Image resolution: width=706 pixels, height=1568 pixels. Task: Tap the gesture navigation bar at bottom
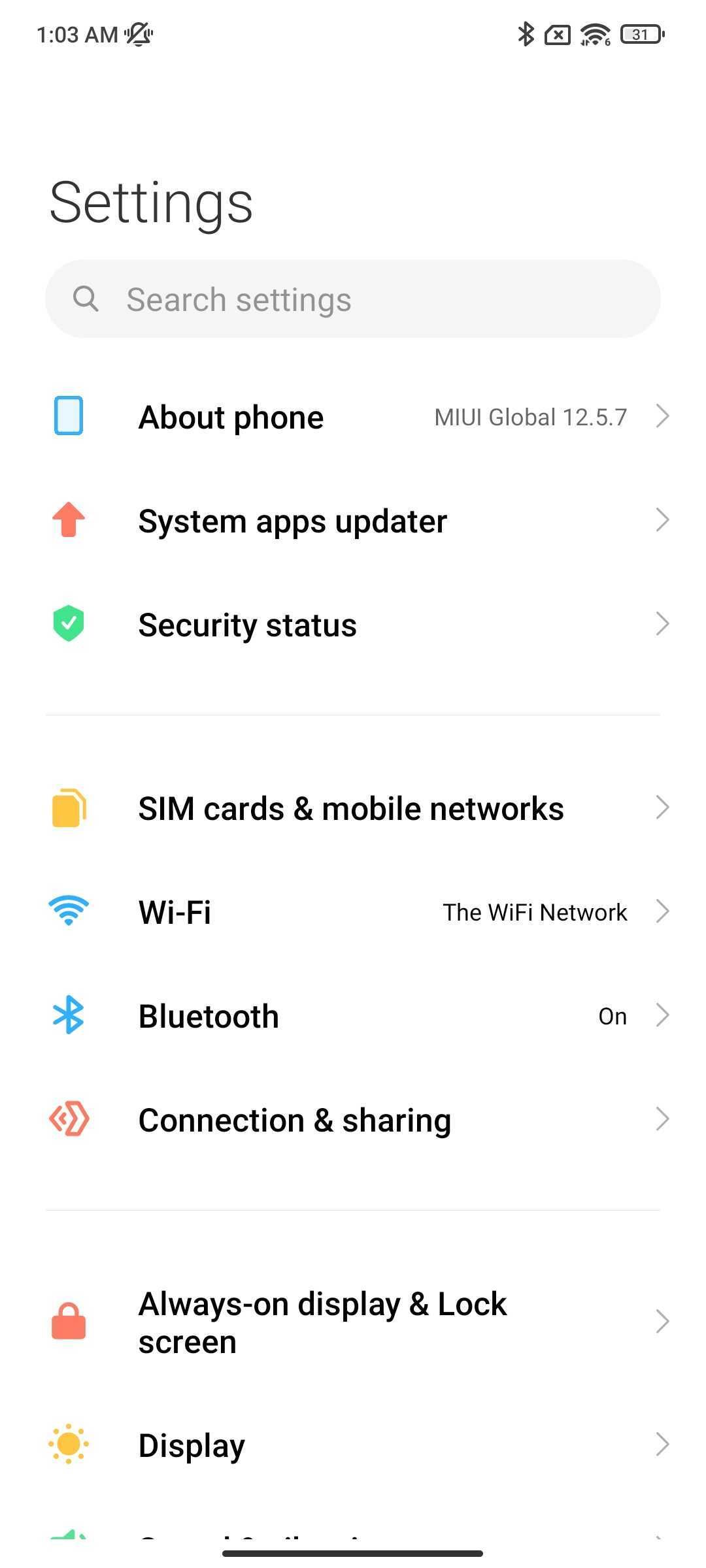(x=353, y=1552)
